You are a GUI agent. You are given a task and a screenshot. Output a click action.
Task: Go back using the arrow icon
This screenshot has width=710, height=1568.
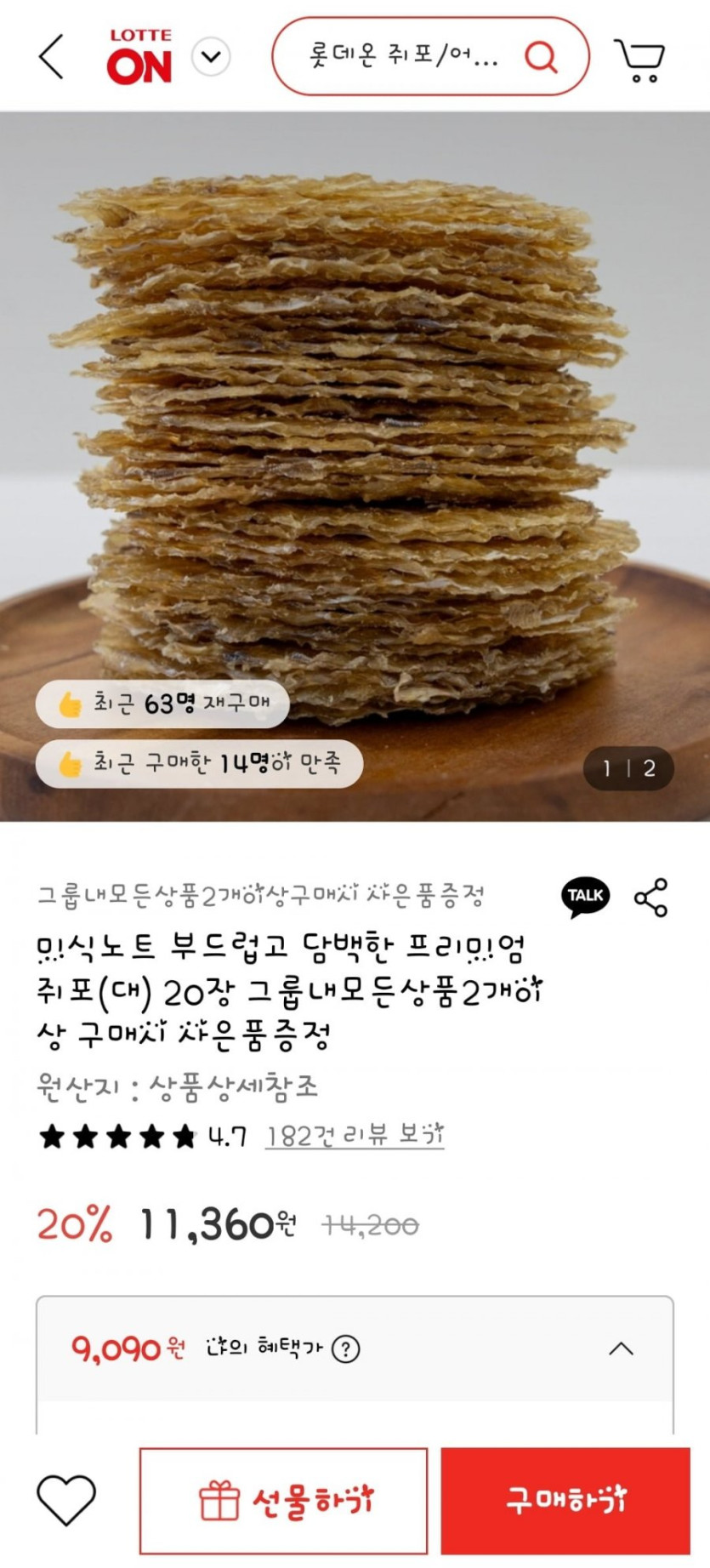click(x=51, y=57)
